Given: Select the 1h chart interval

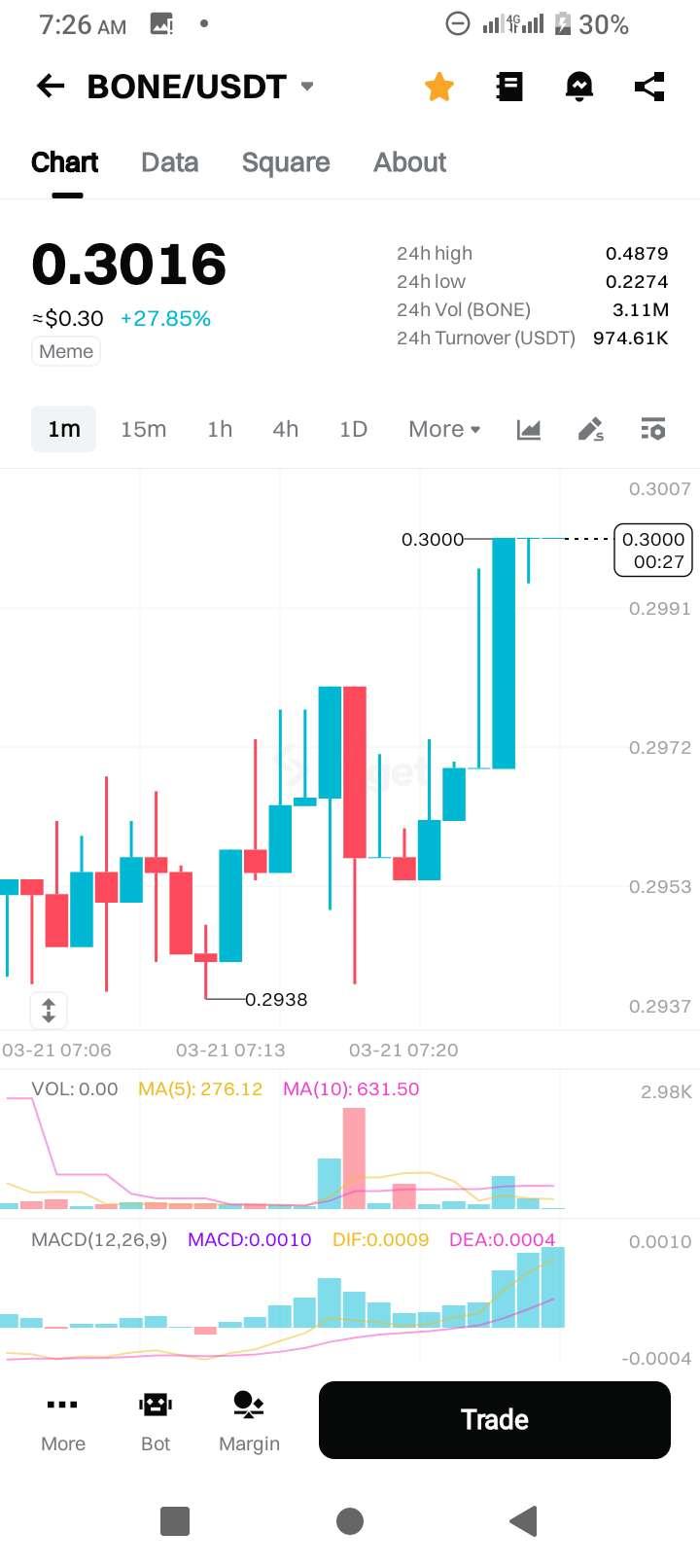Looking at the screenshot, I should [x=220, y=429].
